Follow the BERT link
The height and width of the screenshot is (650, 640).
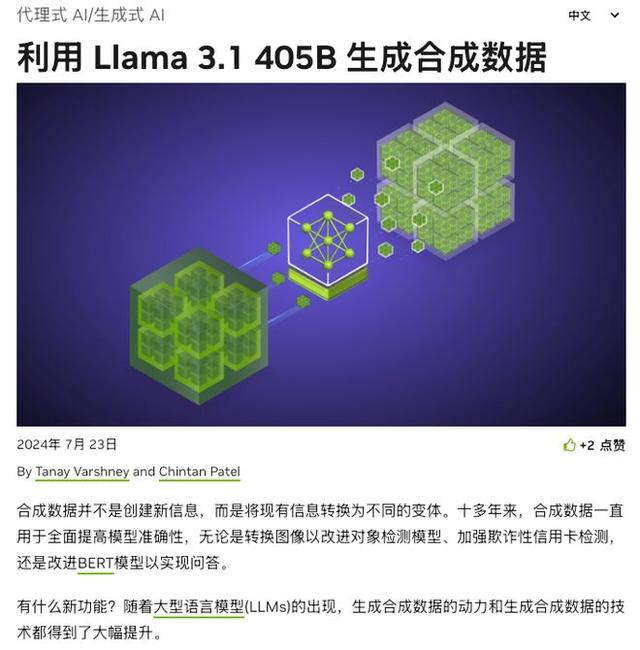pyautogui.click(x=95, y=563)
